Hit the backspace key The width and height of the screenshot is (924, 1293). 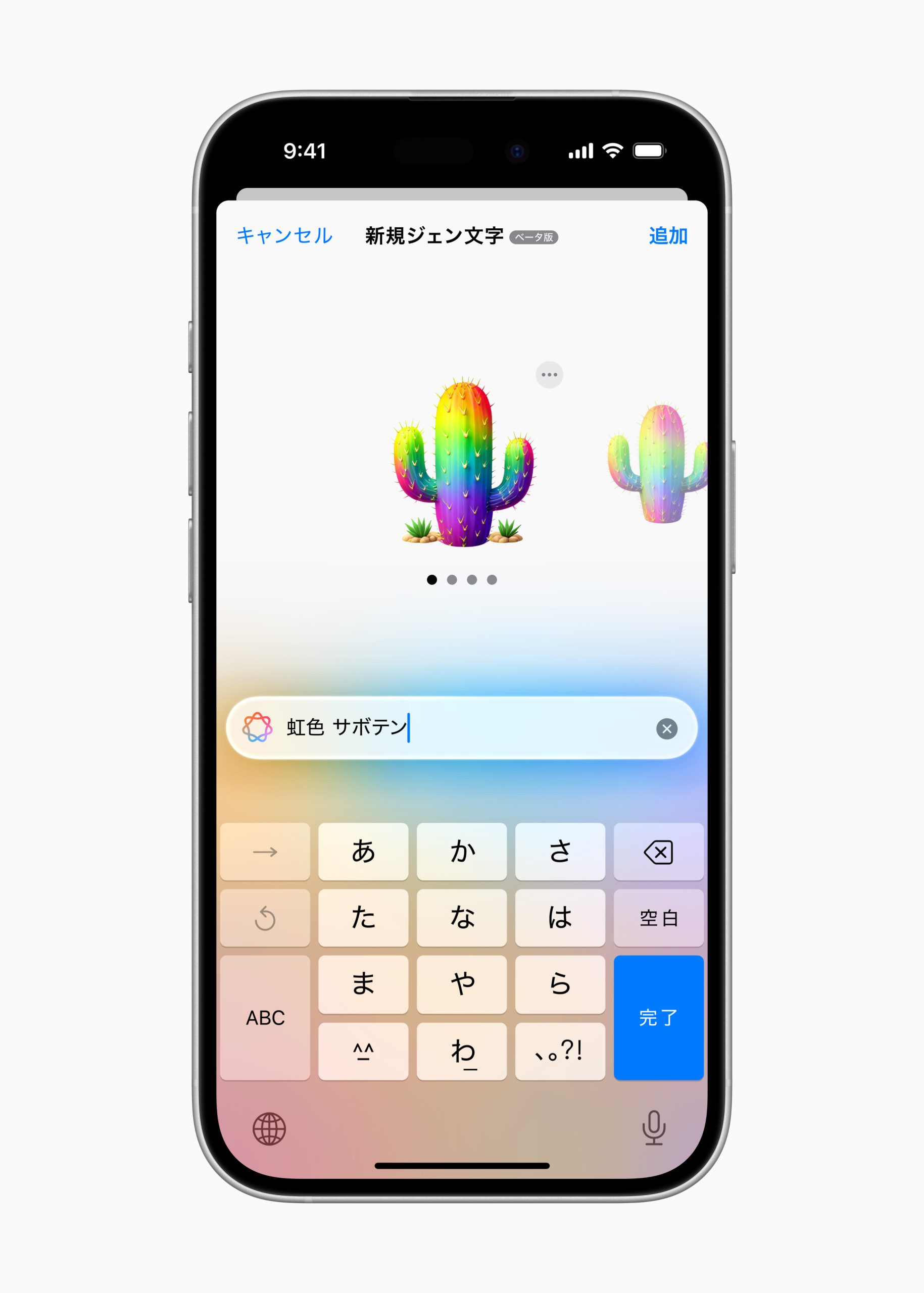pyautogui.click(x=658, y=852)
